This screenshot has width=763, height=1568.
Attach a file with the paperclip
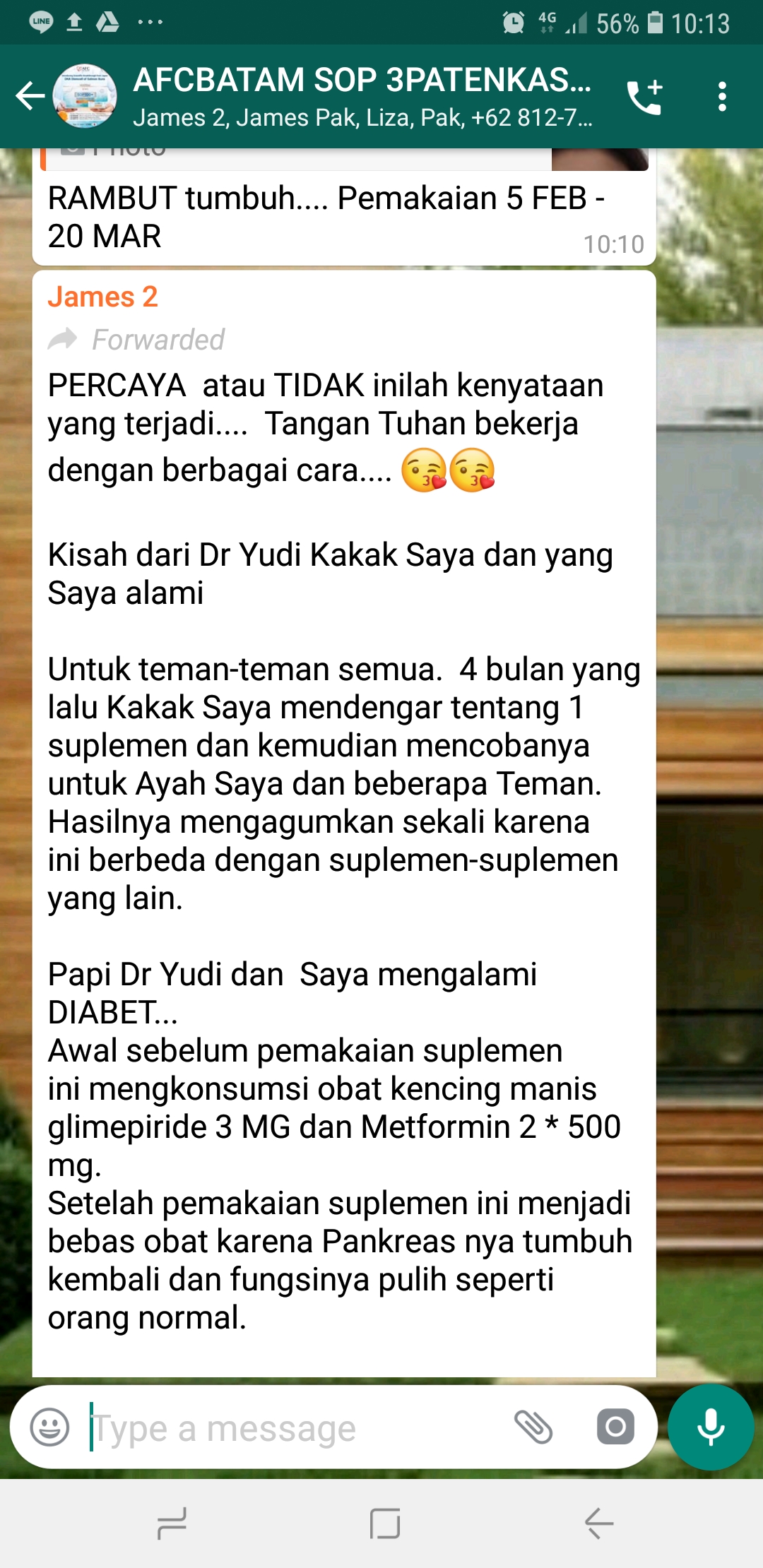coord(533,1427)
